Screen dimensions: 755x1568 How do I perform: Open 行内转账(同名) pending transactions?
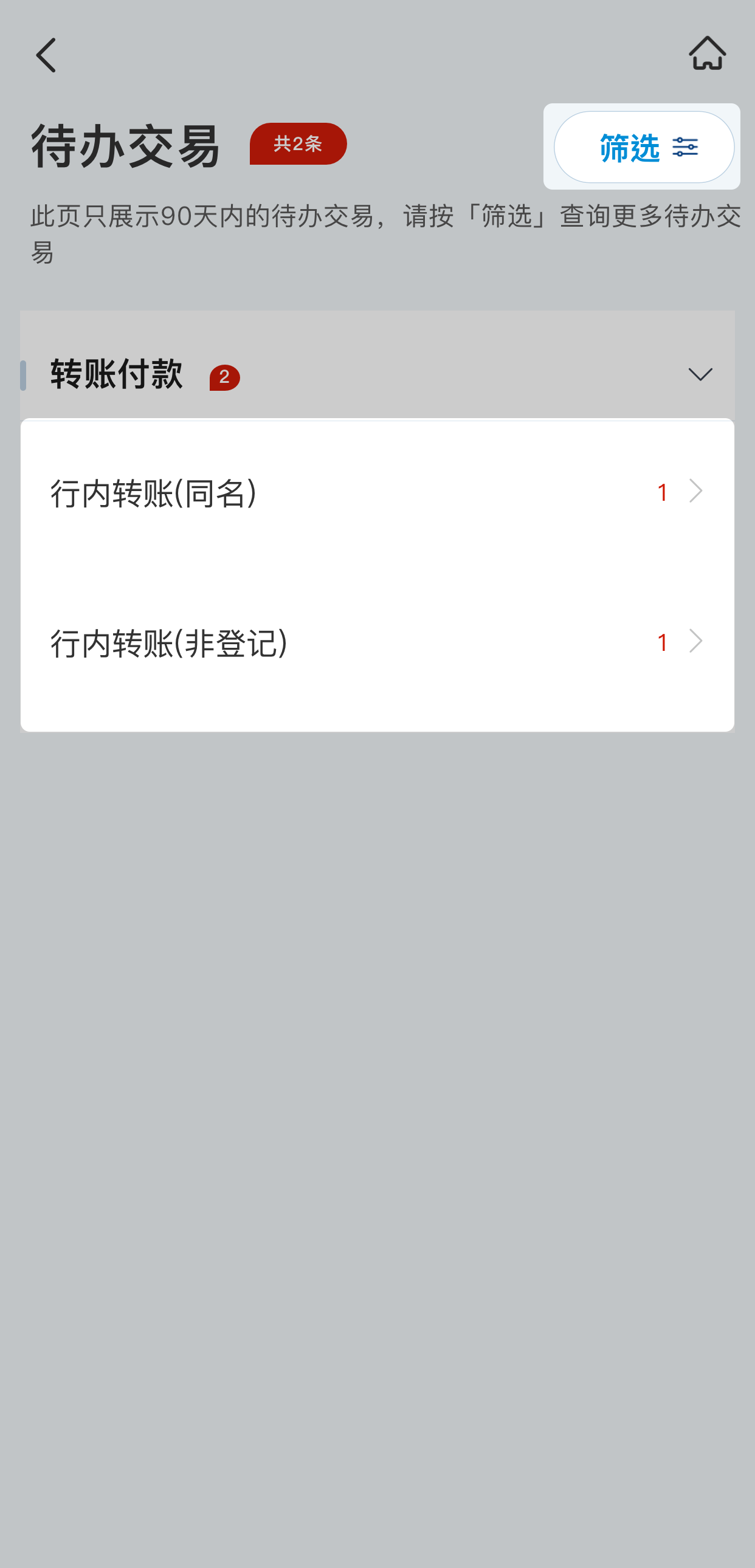[x=377, y=492]
